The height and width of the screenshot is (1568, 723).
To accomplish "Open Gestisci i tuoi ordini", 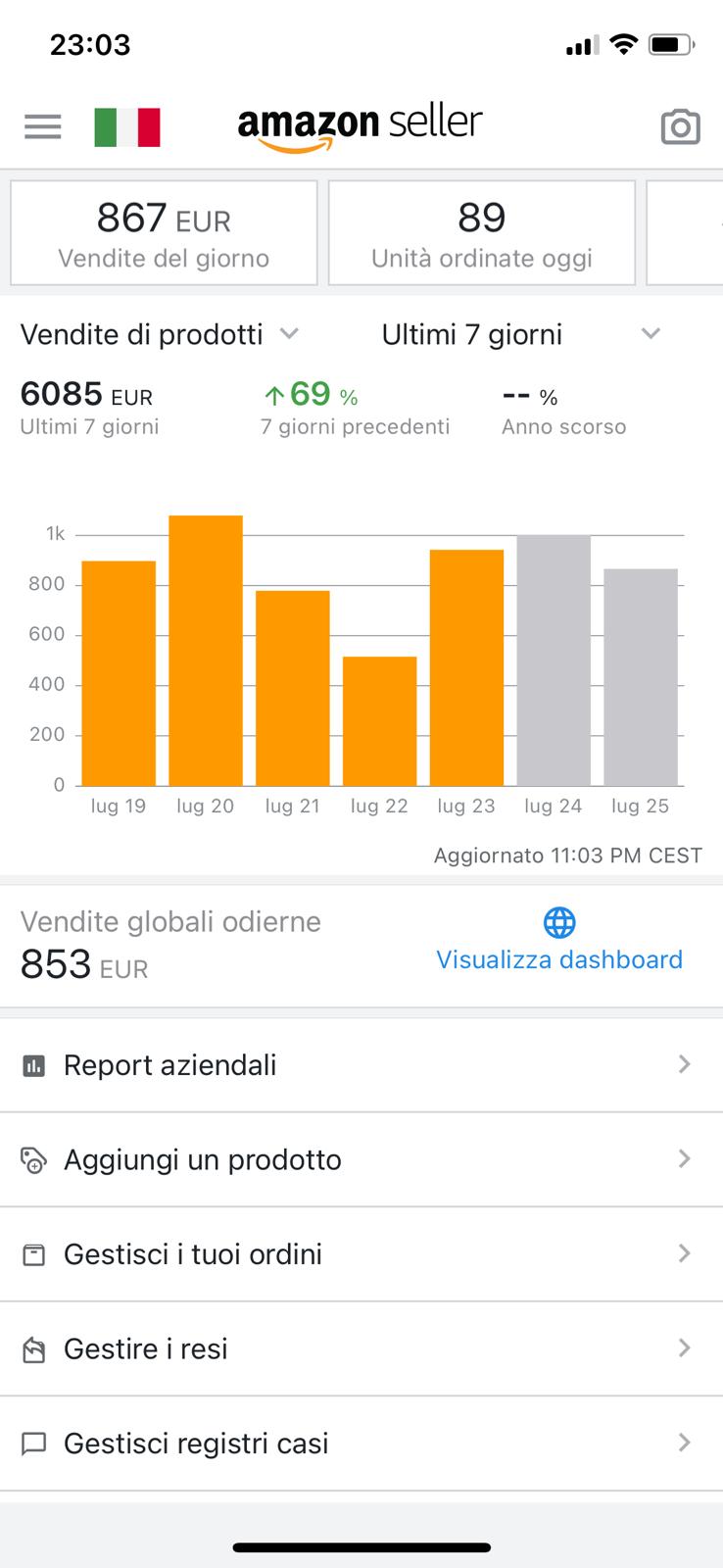I will point(361,1254).
